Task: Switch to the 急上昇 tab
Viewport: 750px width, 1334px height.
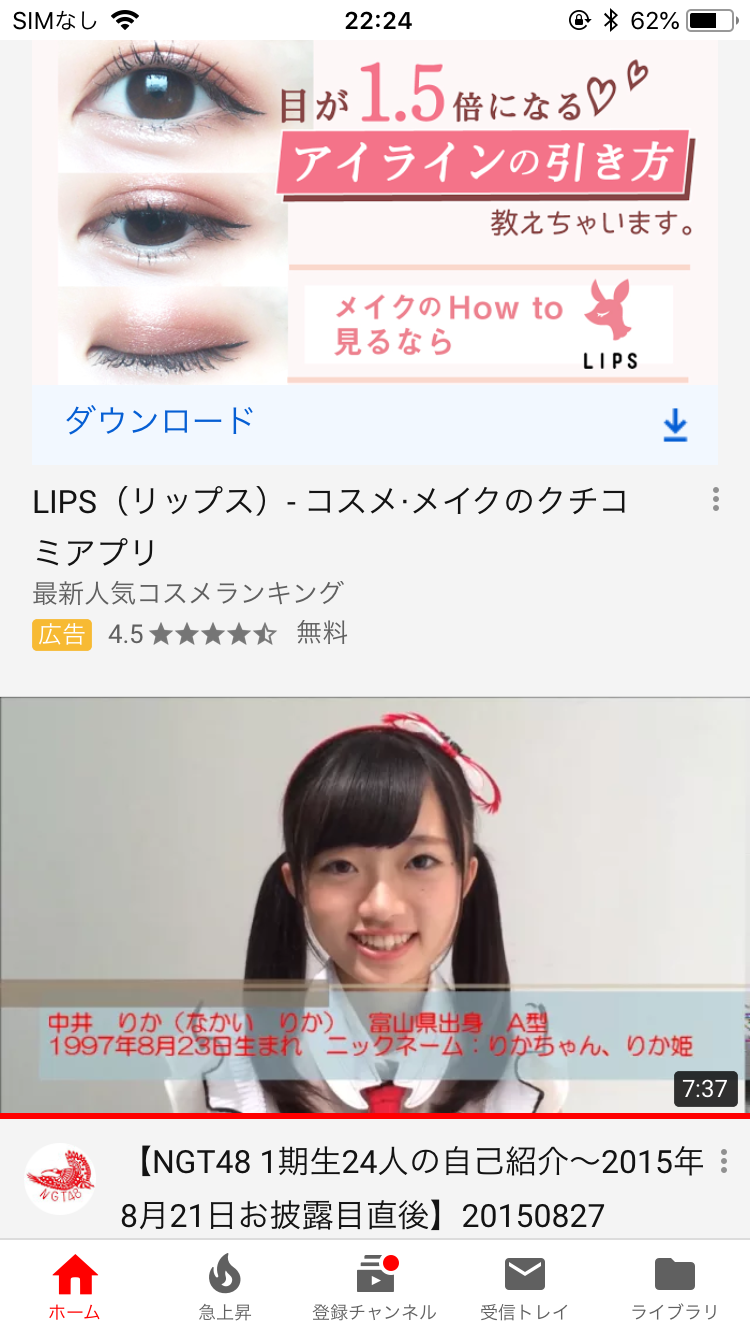Action: pos(225,1288)
